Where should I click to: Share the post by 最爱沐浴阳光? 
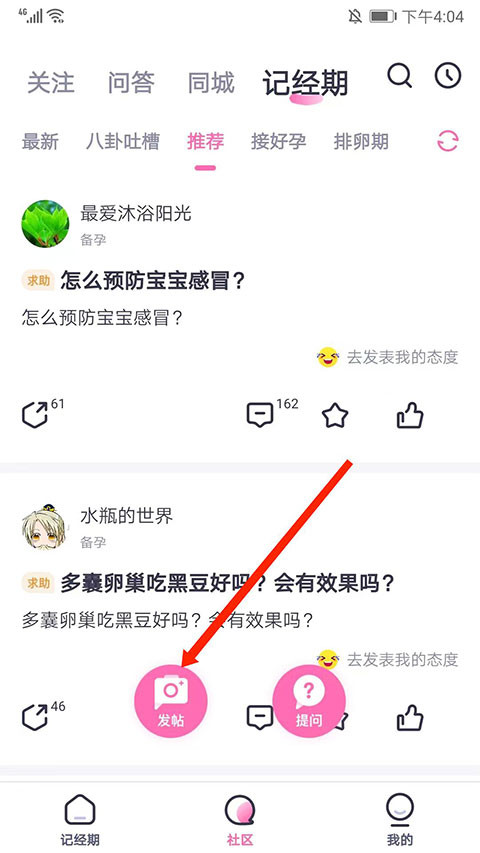[x=35, y=416]
